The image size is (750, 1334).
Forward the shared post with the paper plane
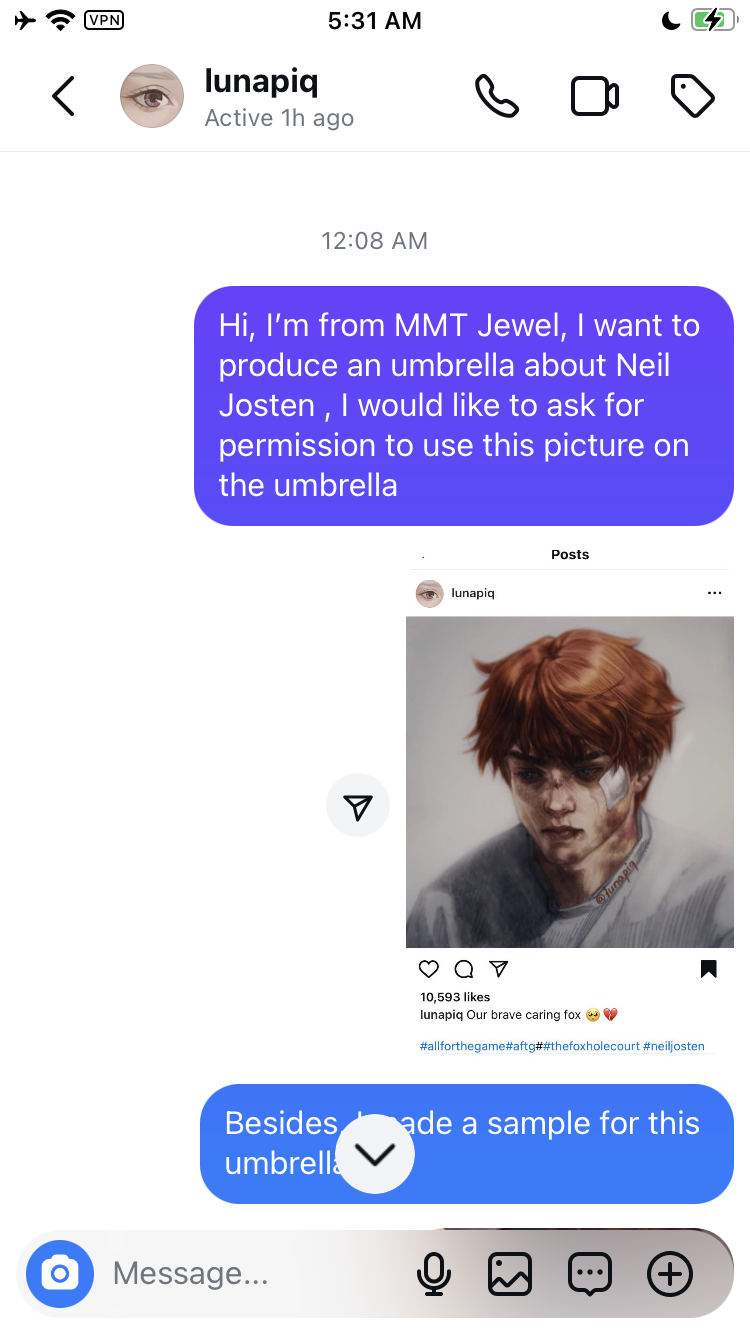pyautogui.click(x=358, y=805)
